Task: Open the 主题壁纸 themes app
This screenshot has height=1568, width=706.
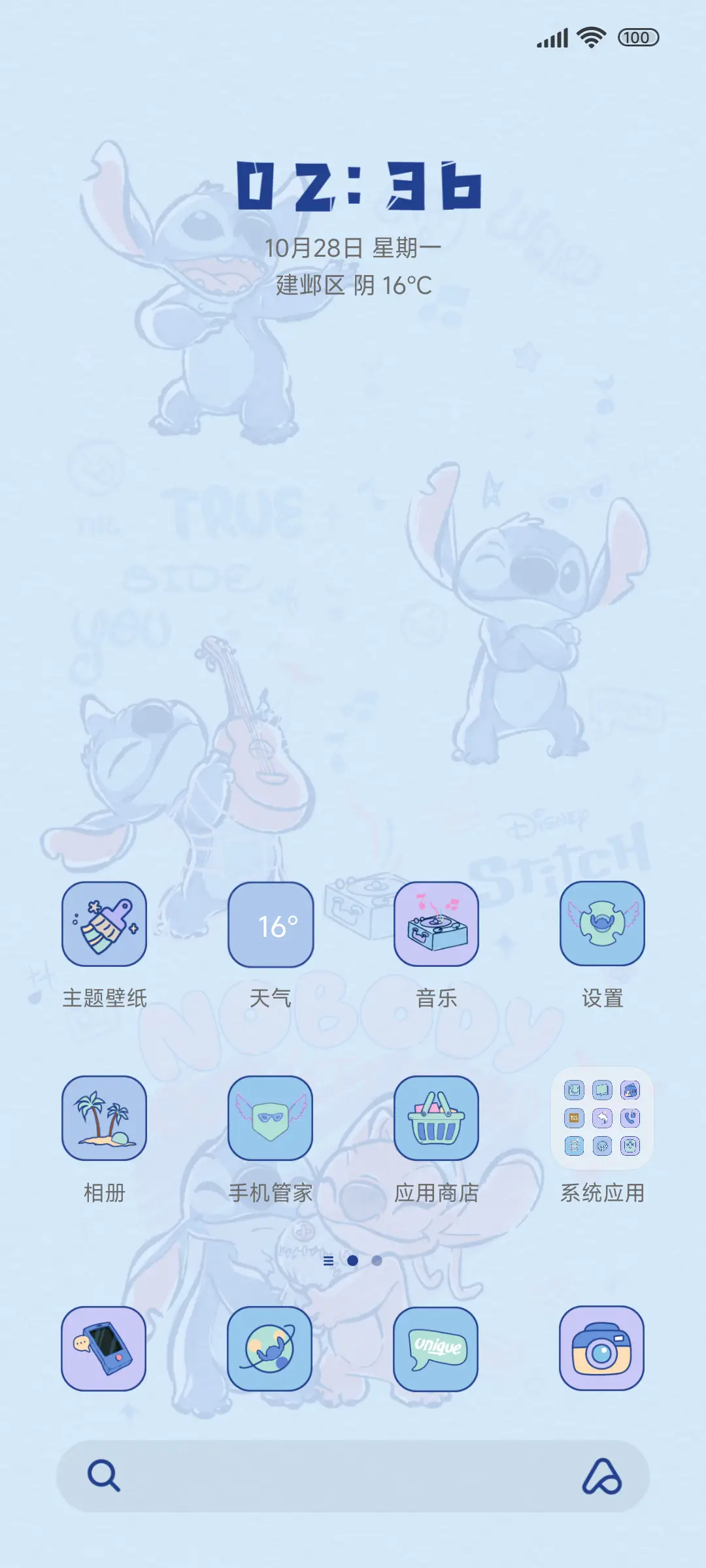Action: pos(105,924)
